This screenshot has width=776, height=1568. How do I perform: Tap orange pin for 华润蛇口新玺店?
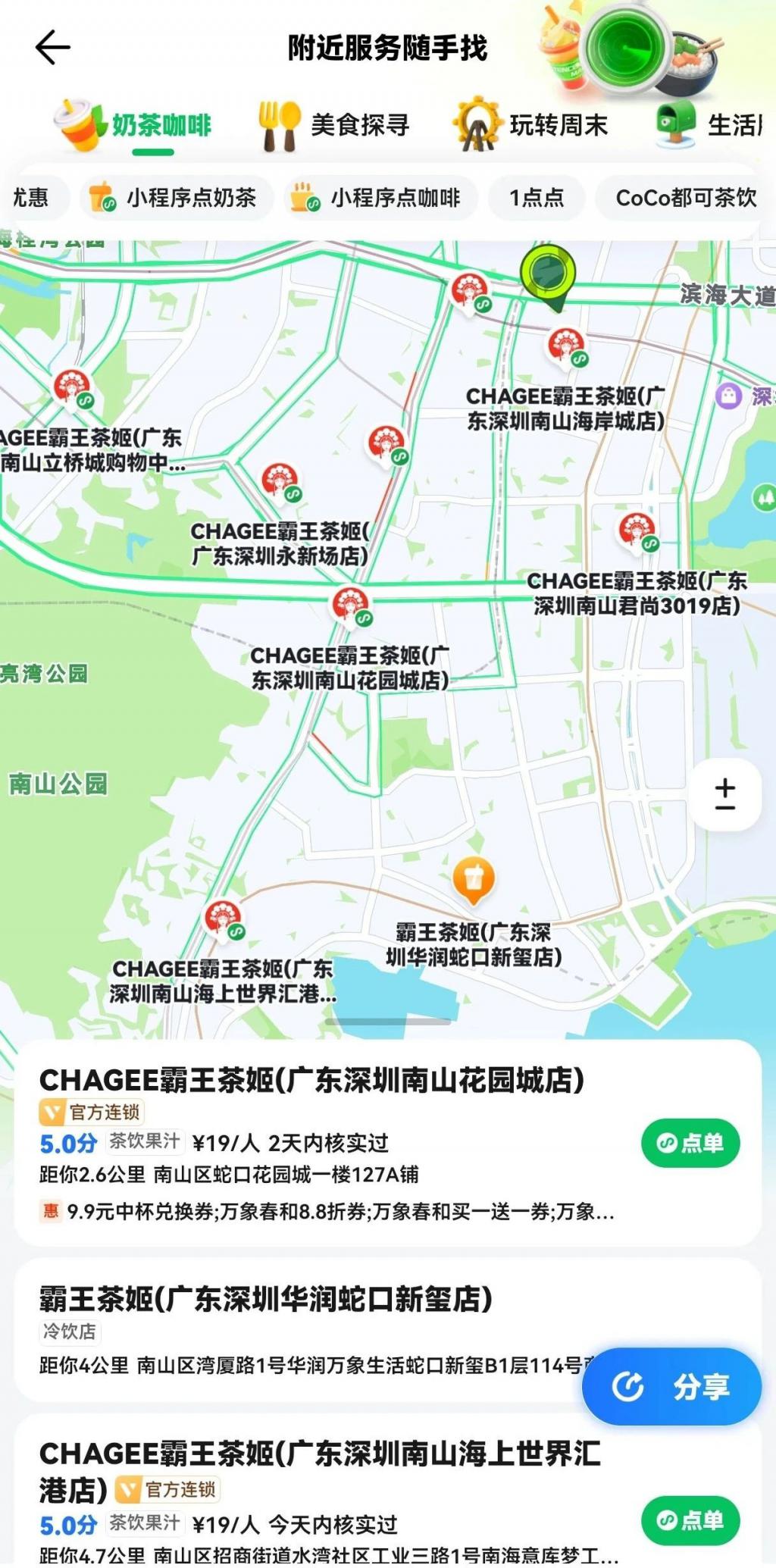pos(474,879)
